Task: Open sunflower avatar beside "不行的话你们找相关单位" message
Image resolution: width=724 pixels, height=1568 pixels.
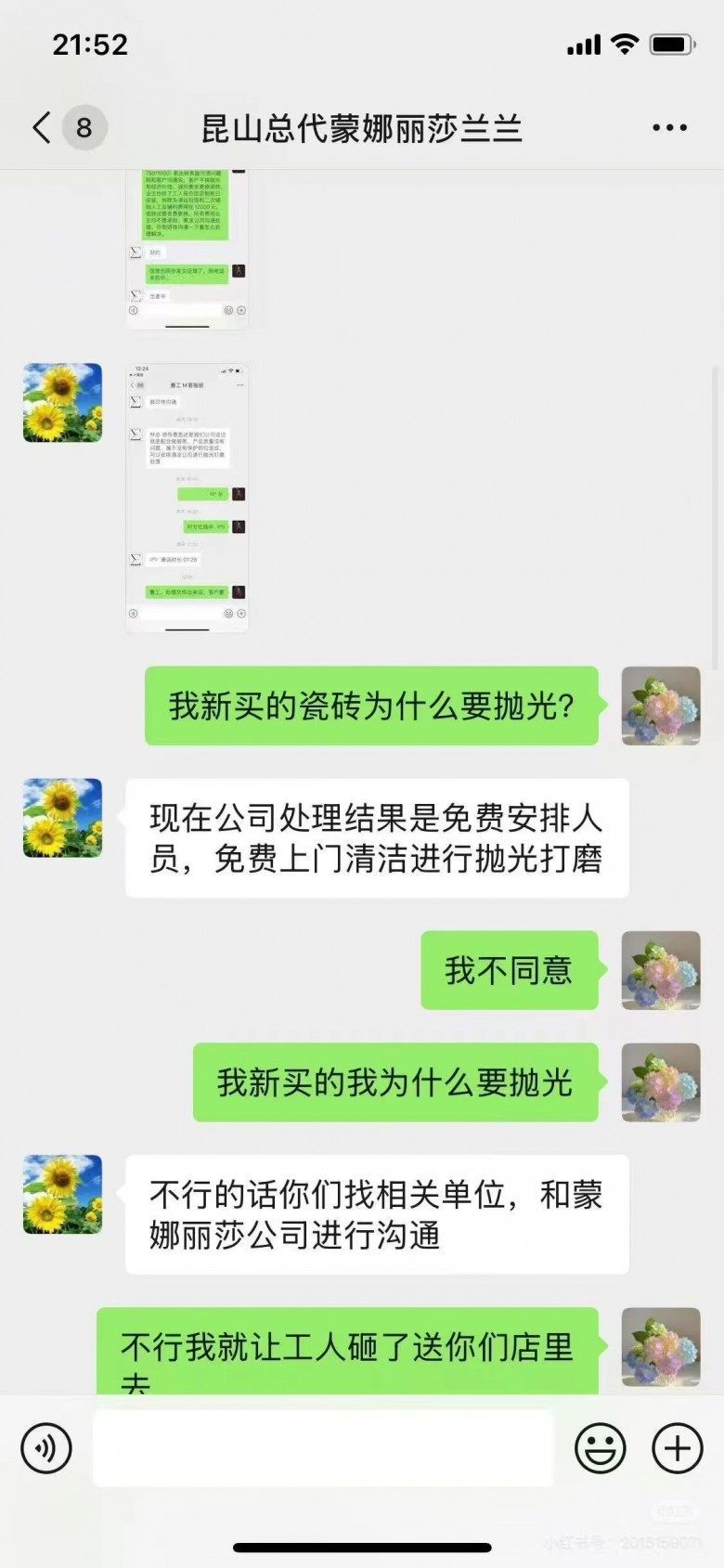Action: click(x=62, y=1194)
